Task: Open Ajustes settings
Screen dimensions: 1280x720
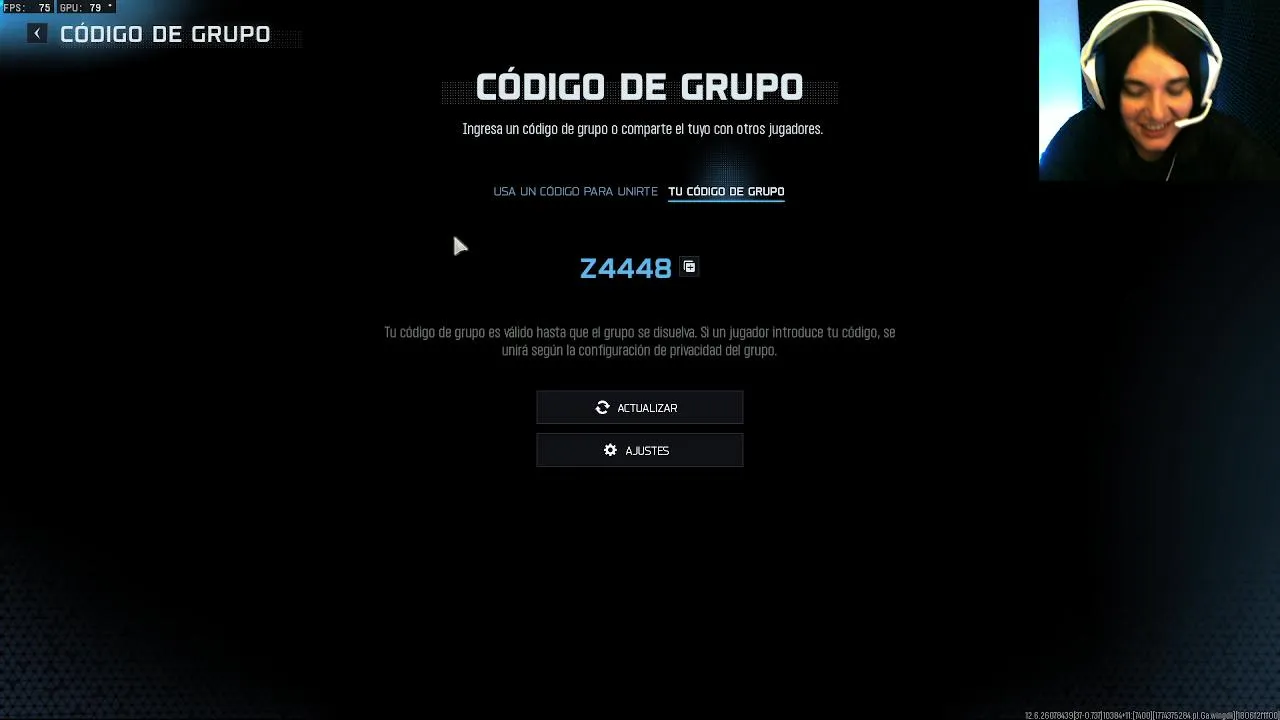Action: tap(639, 451)
